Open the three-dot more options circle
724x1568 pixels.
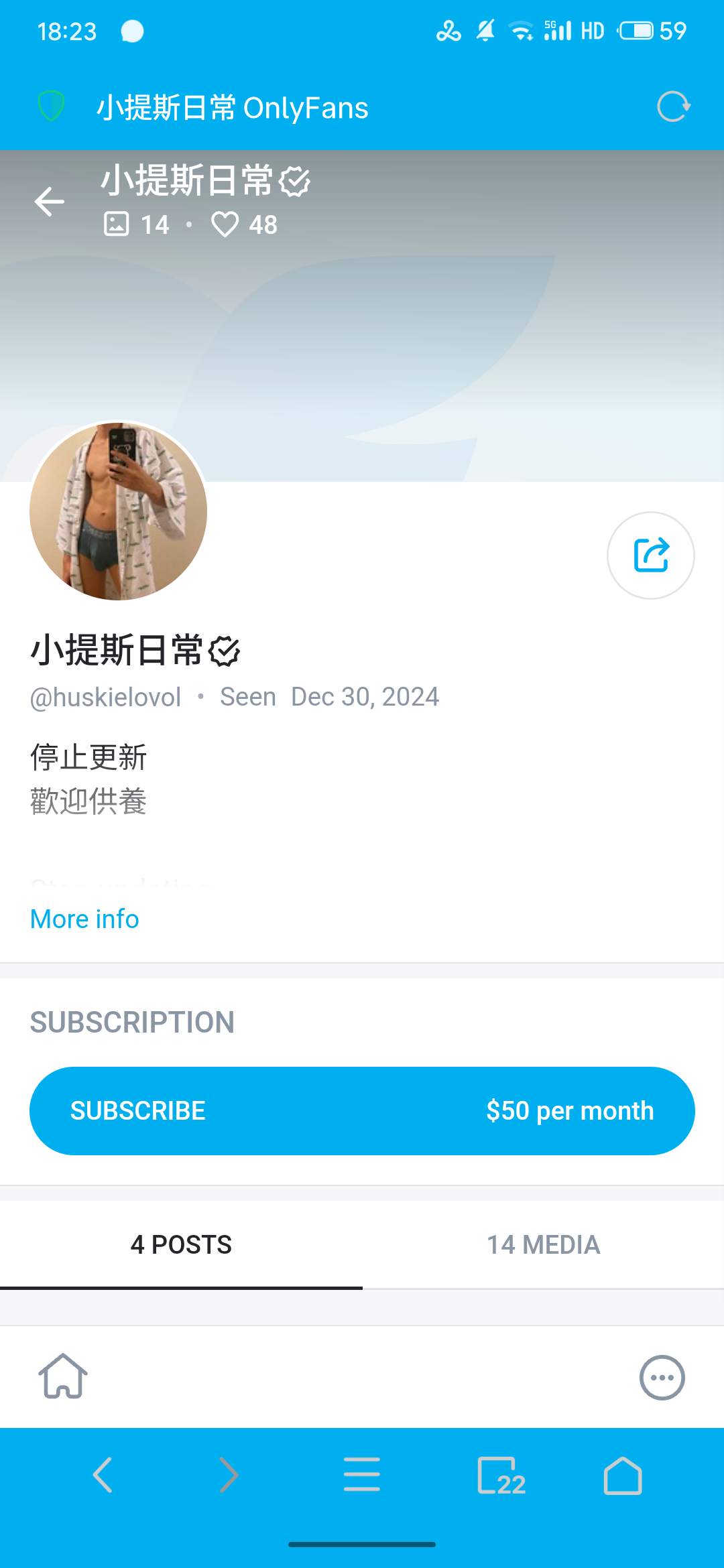pos(662,1378)
